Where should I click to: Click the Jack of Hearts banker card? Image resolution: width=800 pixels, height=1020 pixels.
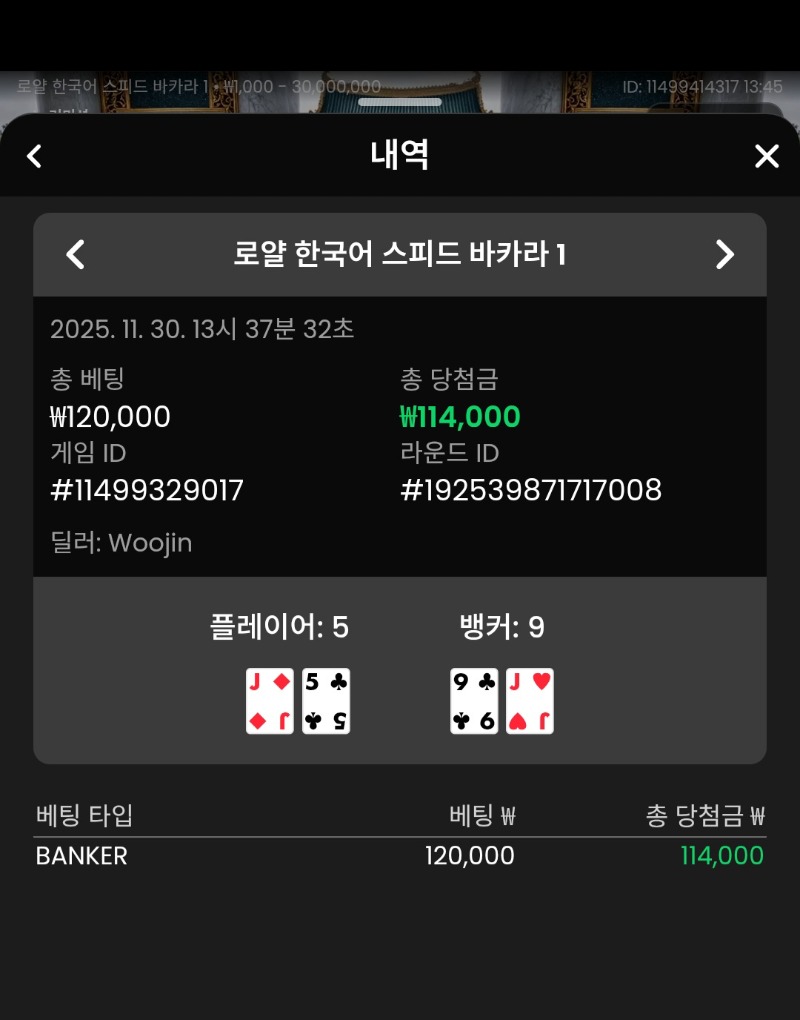tap(529, 699)
